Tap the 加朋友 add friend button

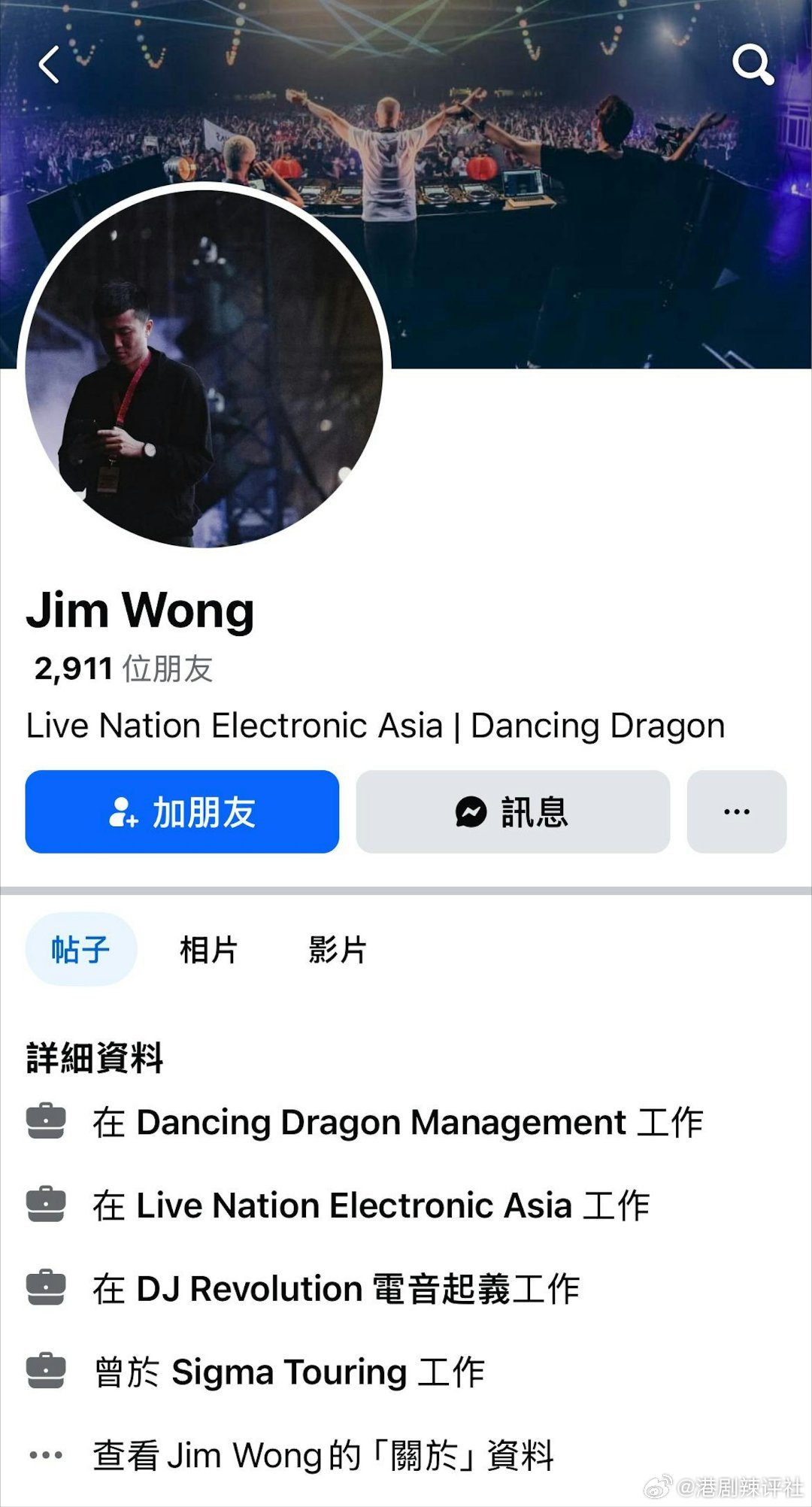point(182,811)
